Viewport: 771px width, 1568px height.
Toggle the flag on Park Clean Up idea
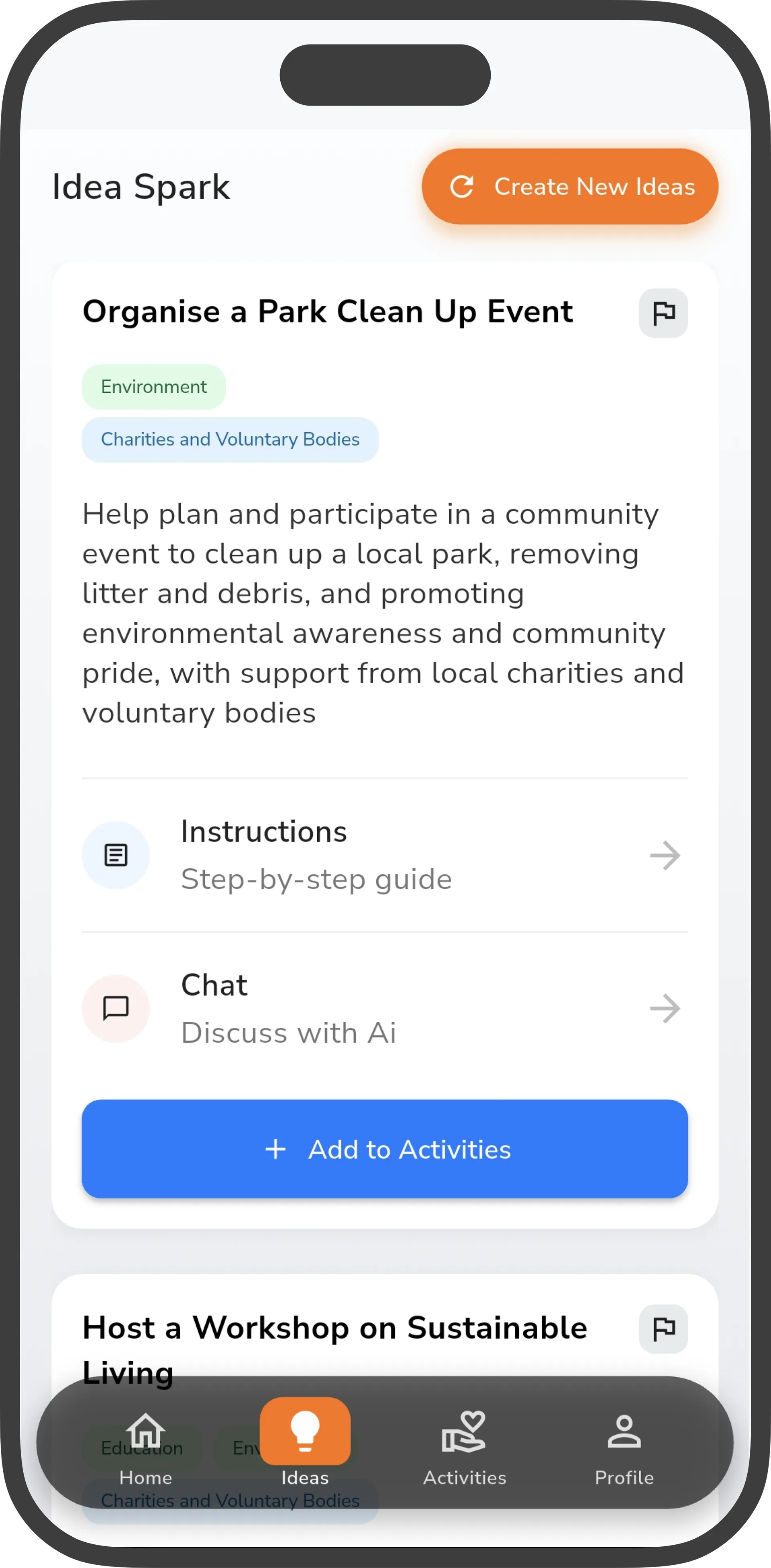click(x=663, y=312)
